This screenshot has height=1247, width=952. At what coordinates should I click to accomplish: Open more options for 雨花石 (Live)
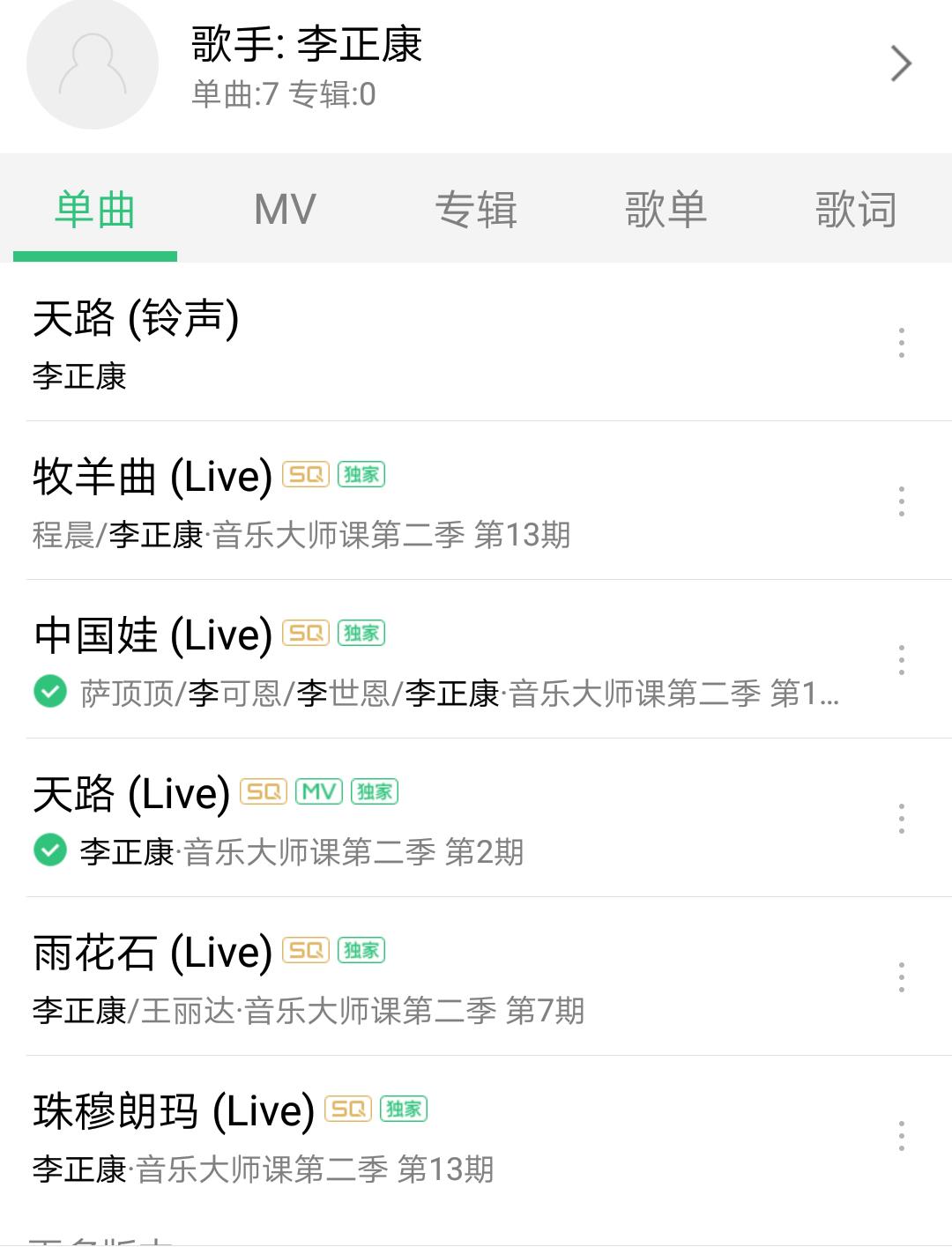click(901, 977)
